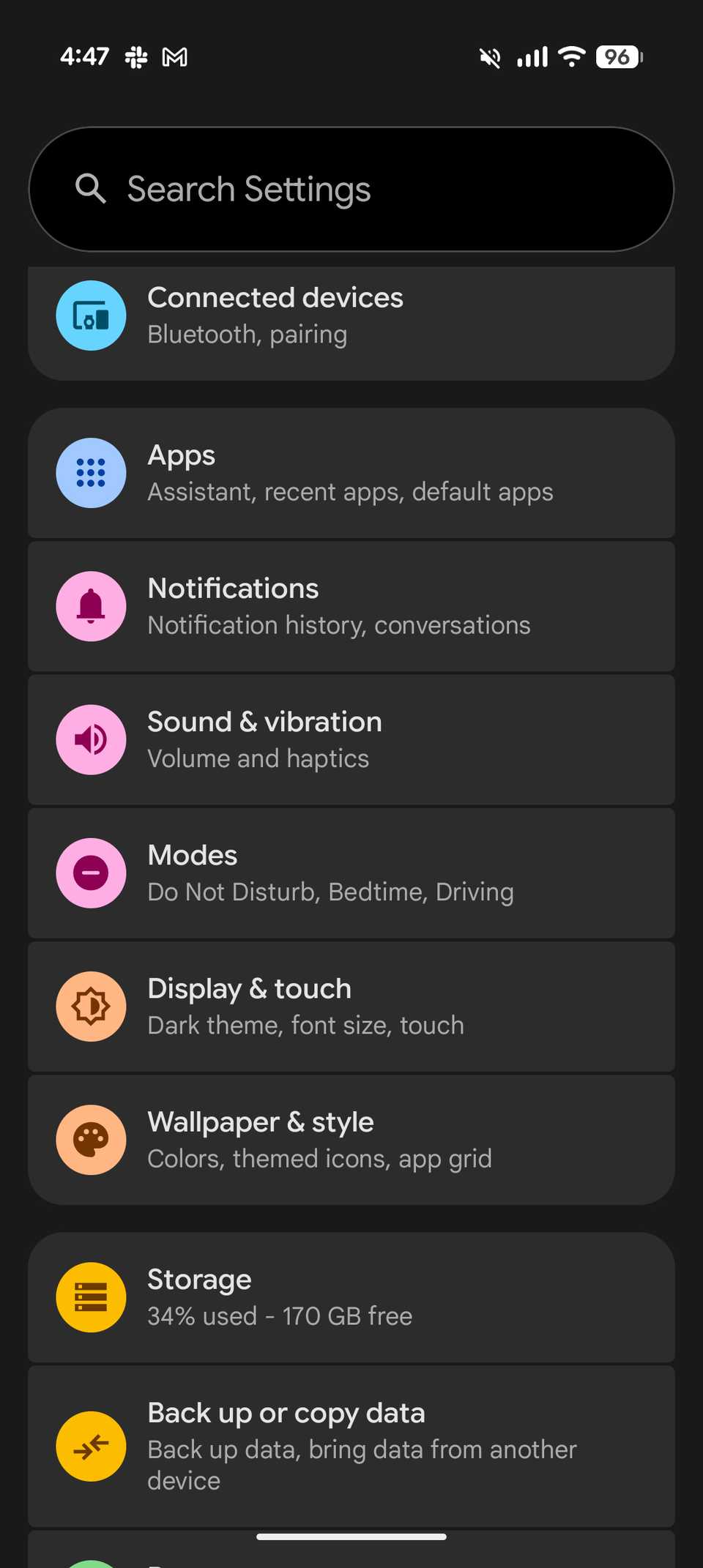703x1568 pixels.
Task: Open the Modes settings entry
Action: [x=351, y=873]
